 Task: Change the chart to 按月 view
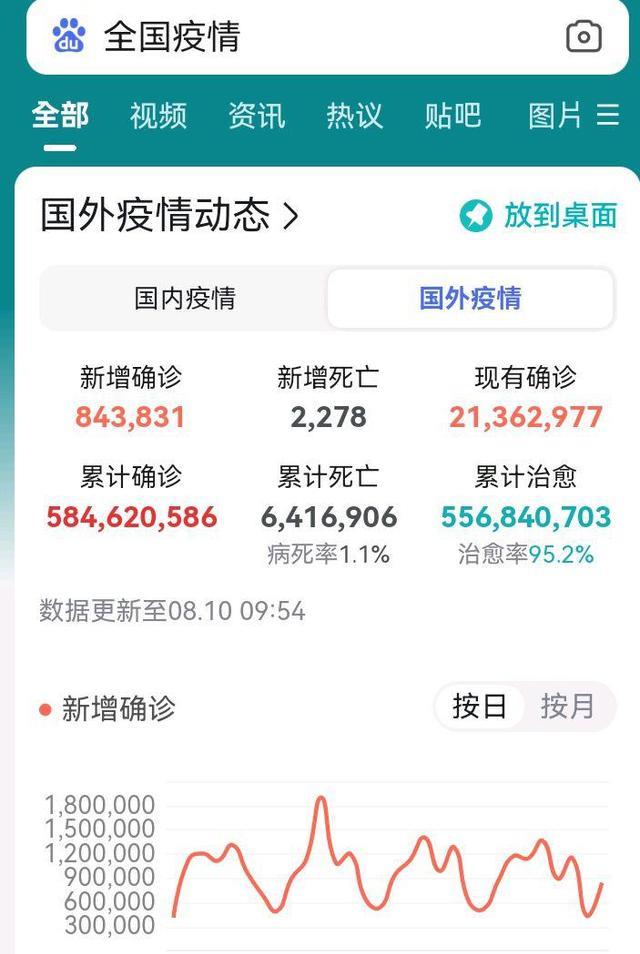pos(567,707)
